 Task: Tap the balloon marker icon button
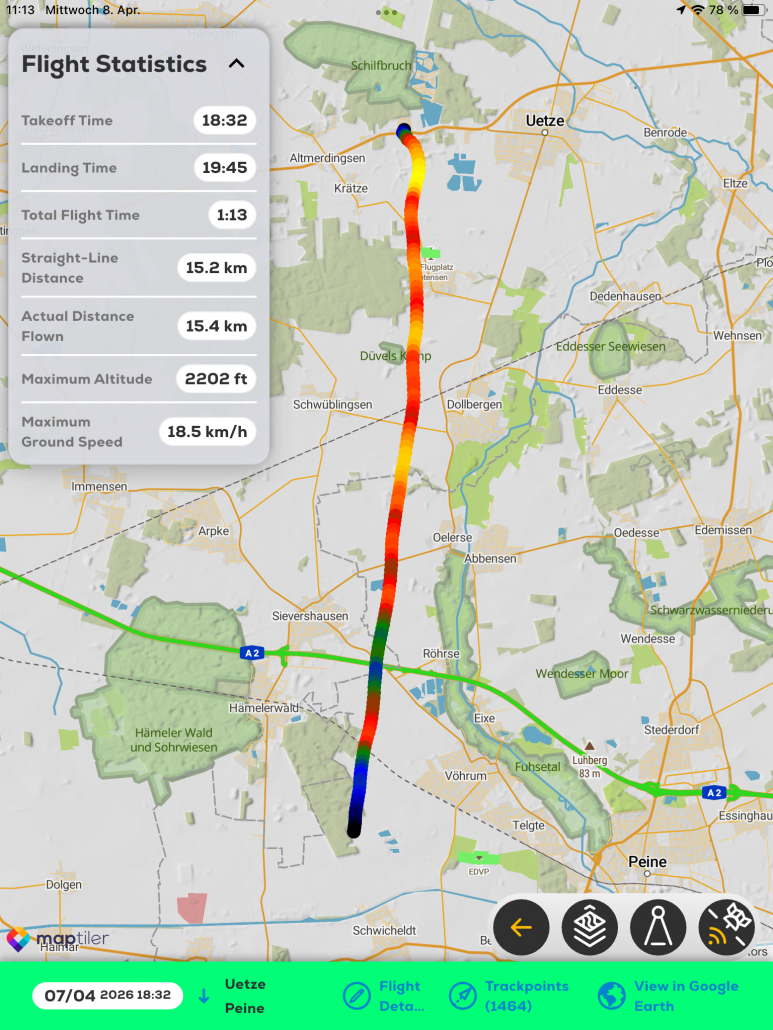(657, 927)
